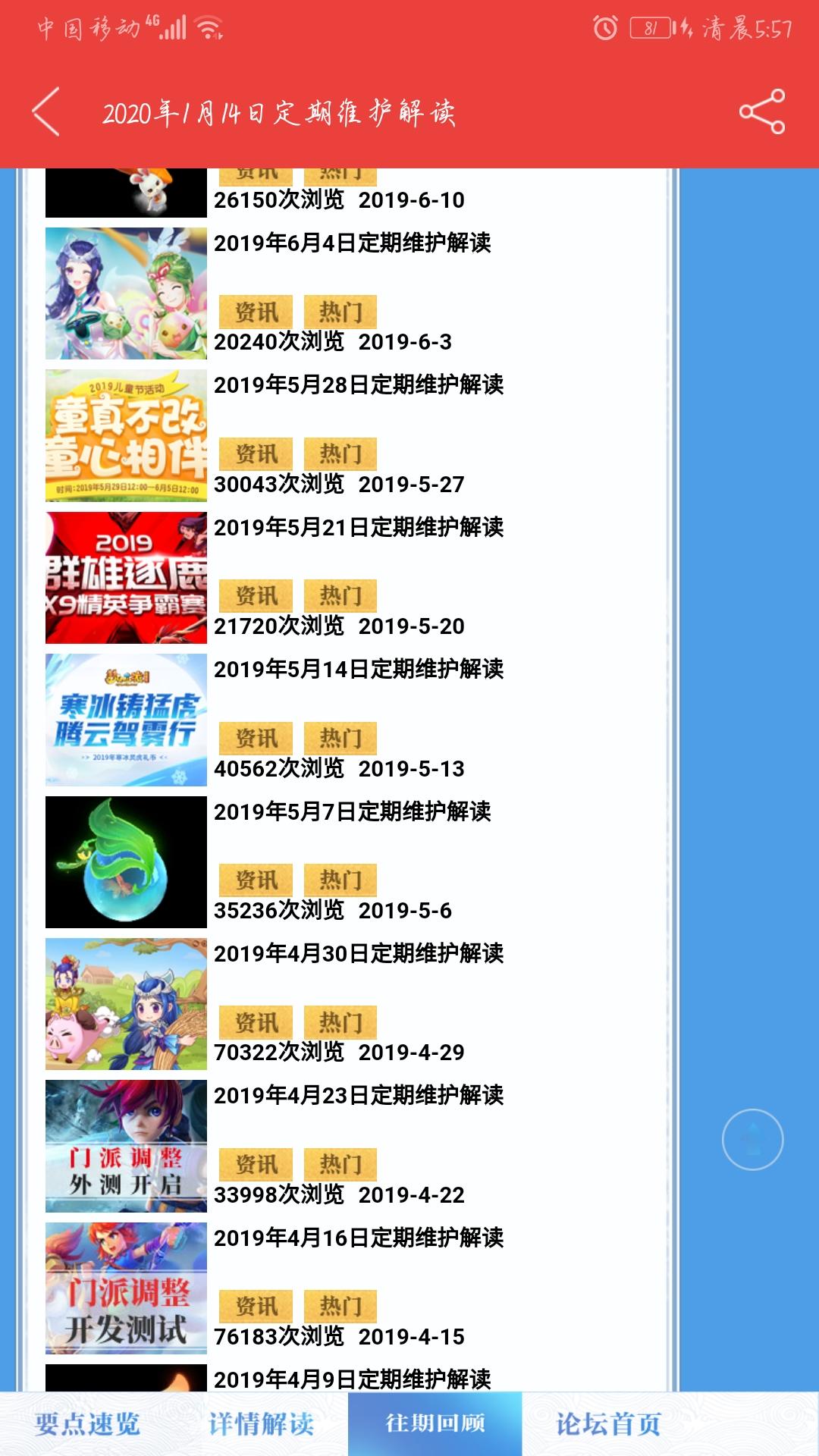Open 2019年5月28日定期维护解读 article
Viewport: 819px width, 1456px height.
(x=358, y=385)
